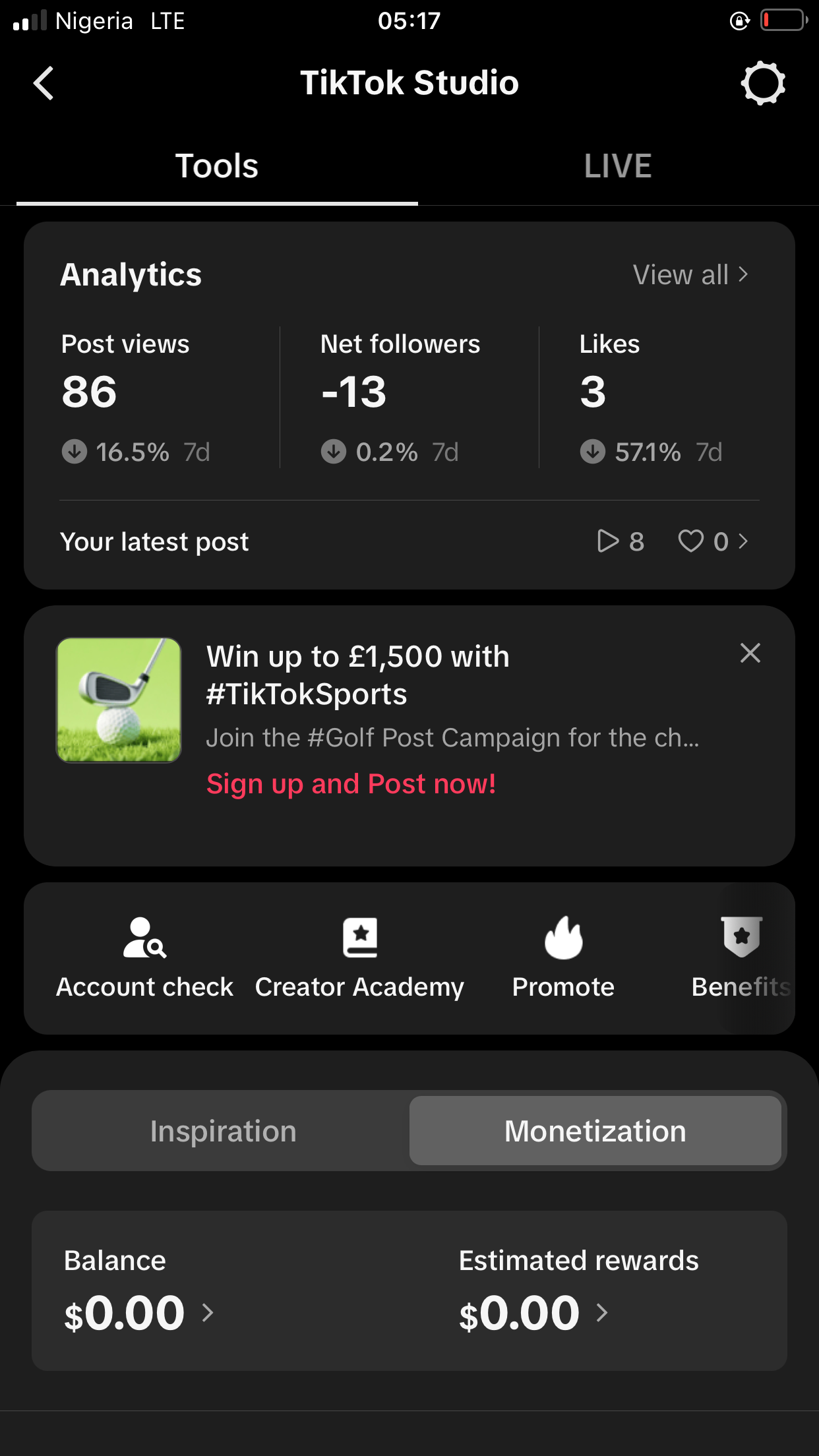Open the settings gear icon

763,84
